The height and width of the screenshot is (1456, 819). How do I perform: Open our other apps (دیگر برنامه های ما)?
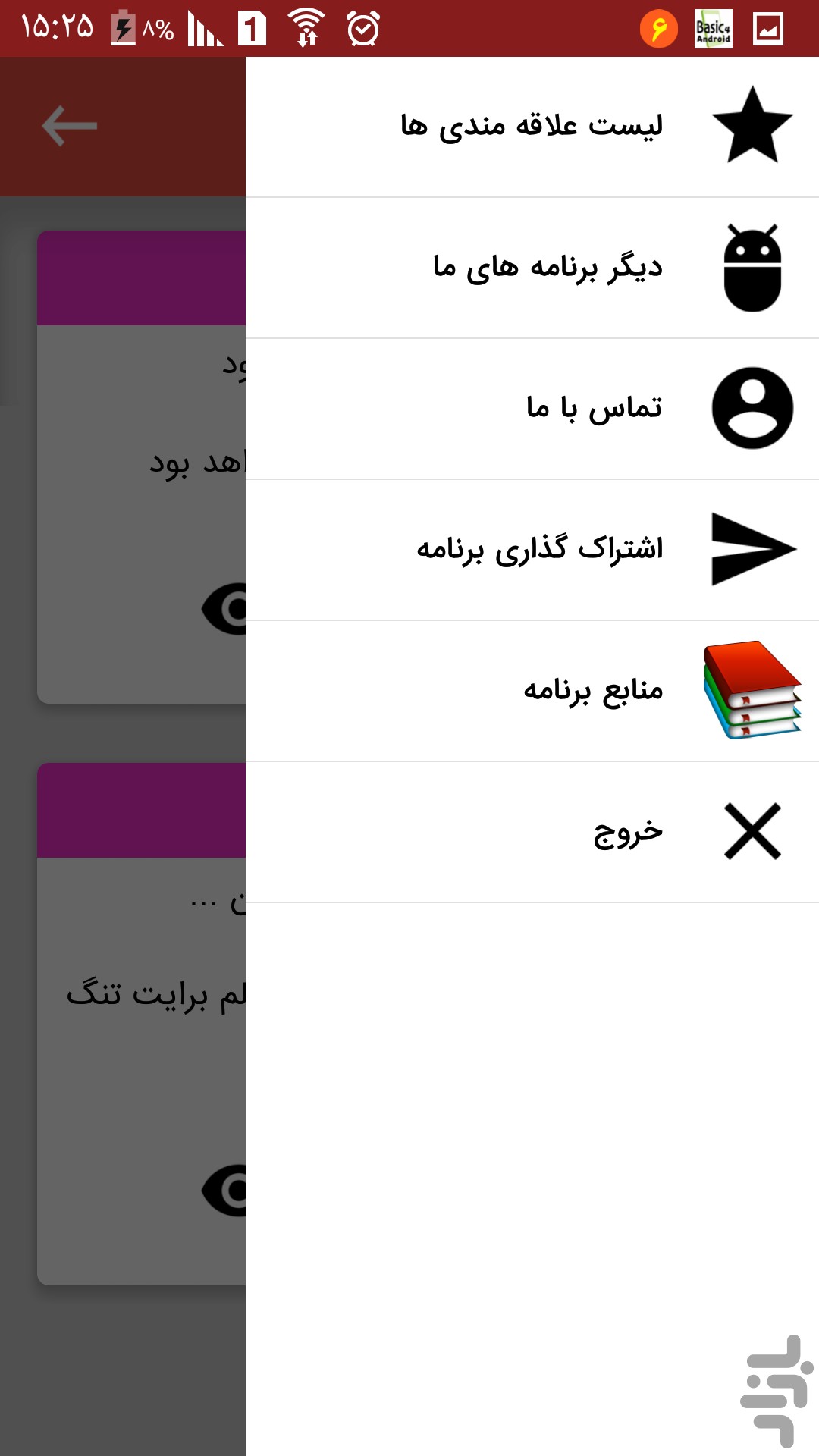[x=532, y=268]
